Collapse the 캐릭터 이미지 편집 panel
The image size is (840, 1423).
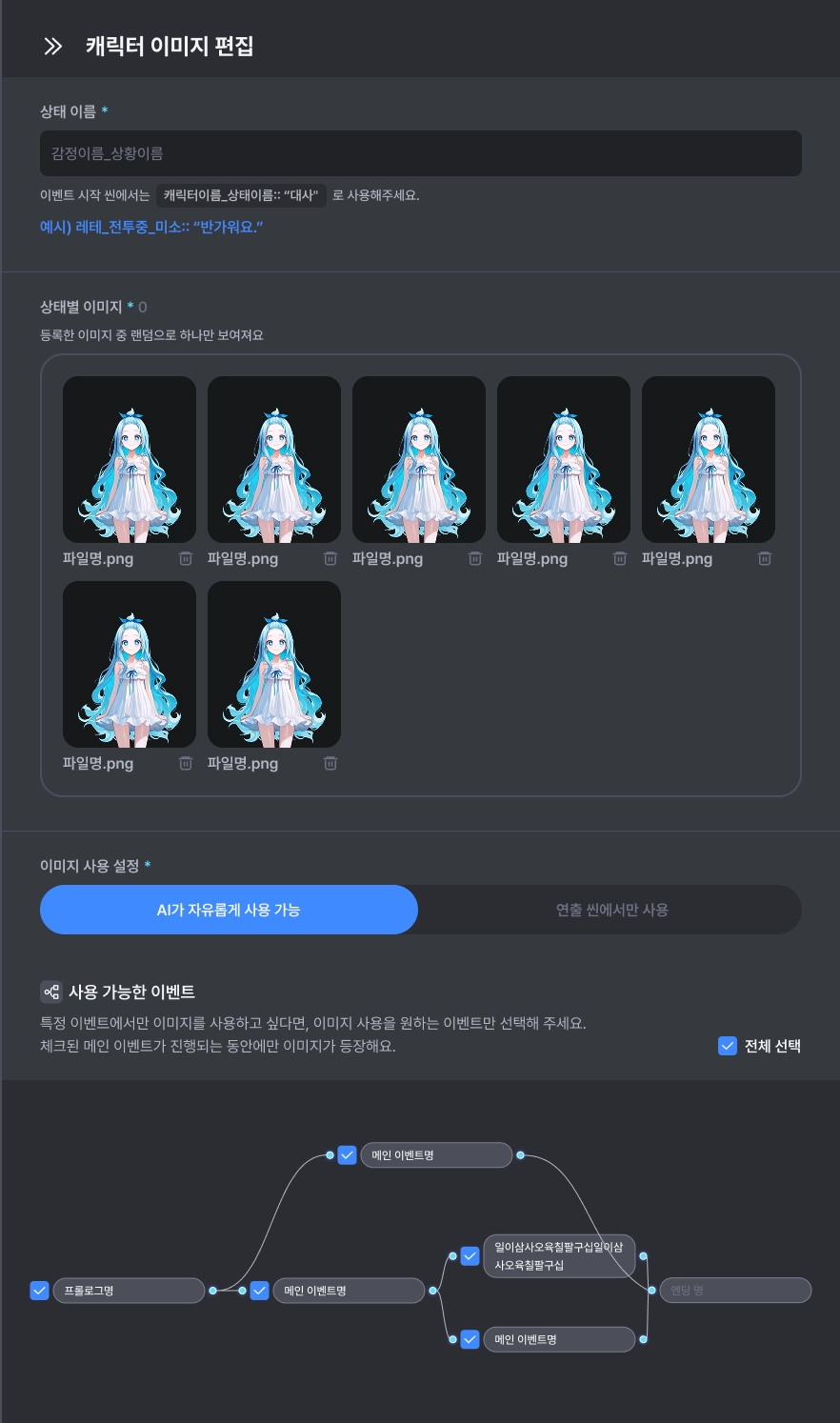coord(53,47)
